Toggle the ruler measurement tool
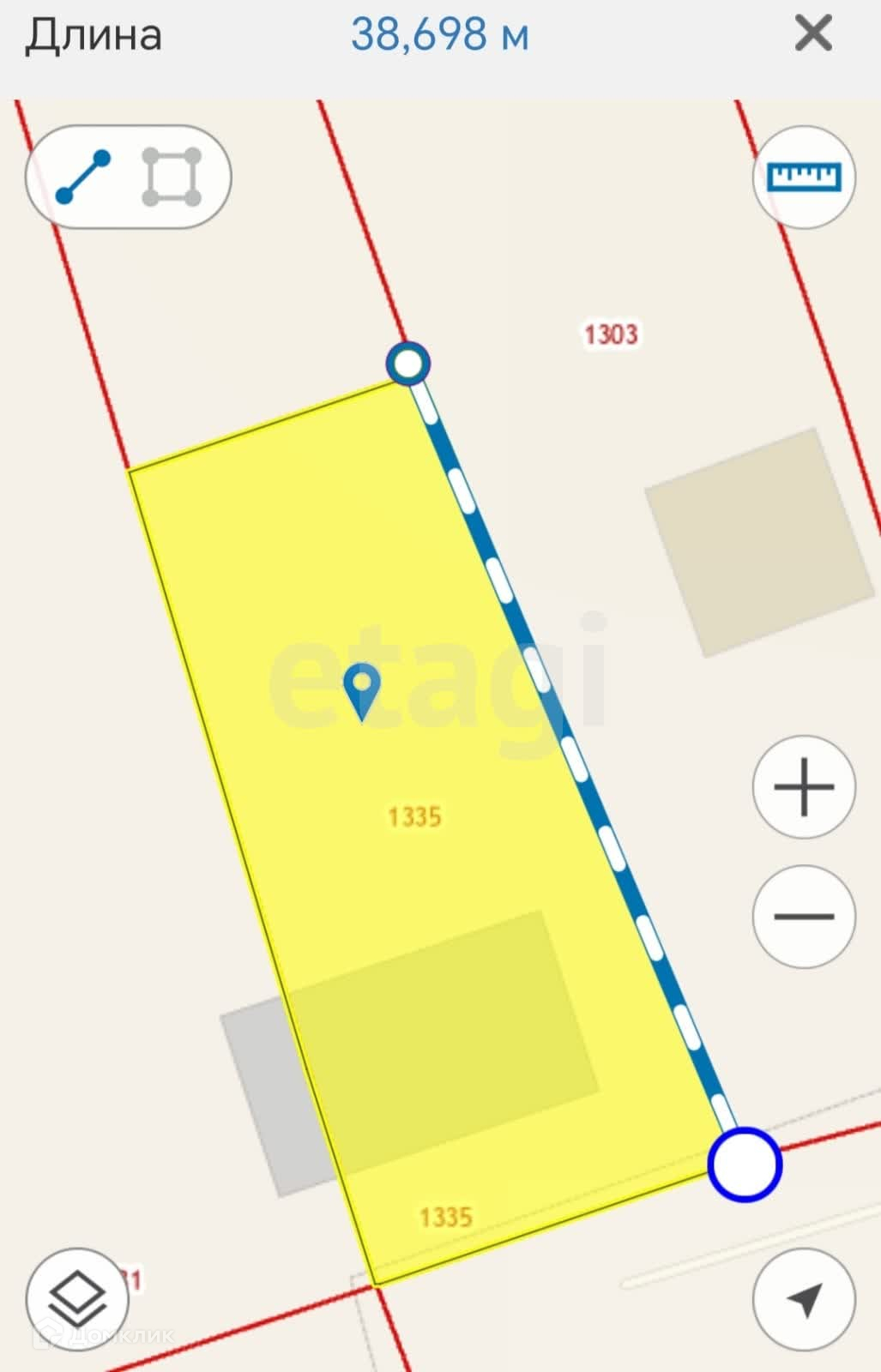Image resolution: width=881 pixels, height=1372 pixels. point(804,178)
